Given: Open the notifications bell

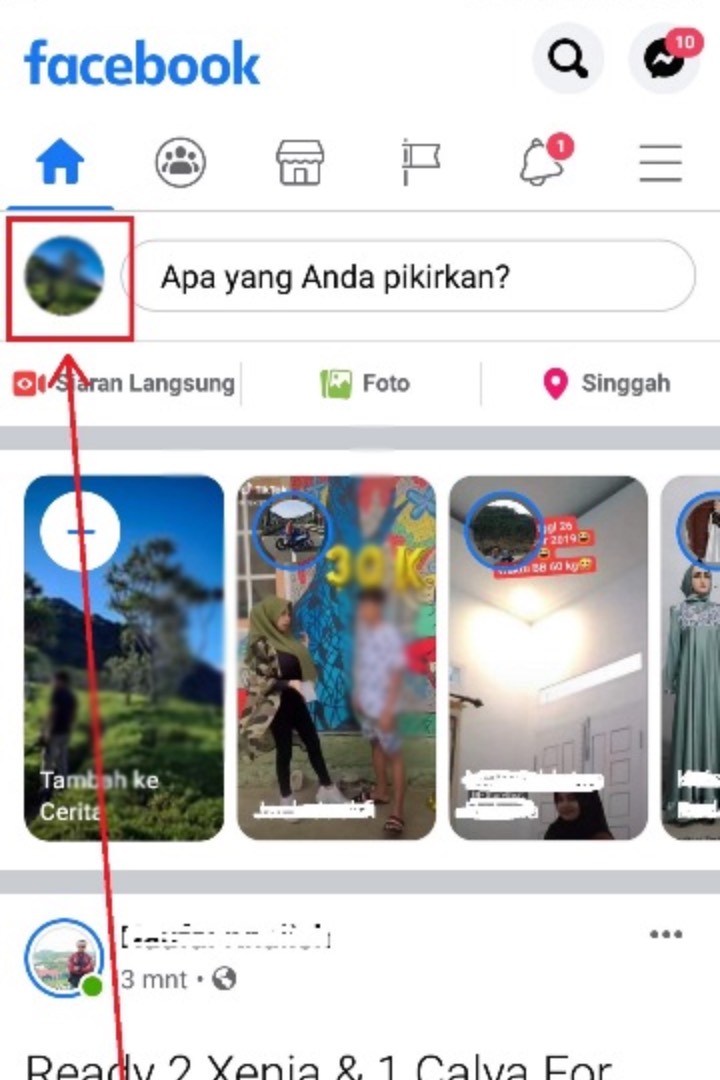Looking at the screenshot, I should 542,162.
